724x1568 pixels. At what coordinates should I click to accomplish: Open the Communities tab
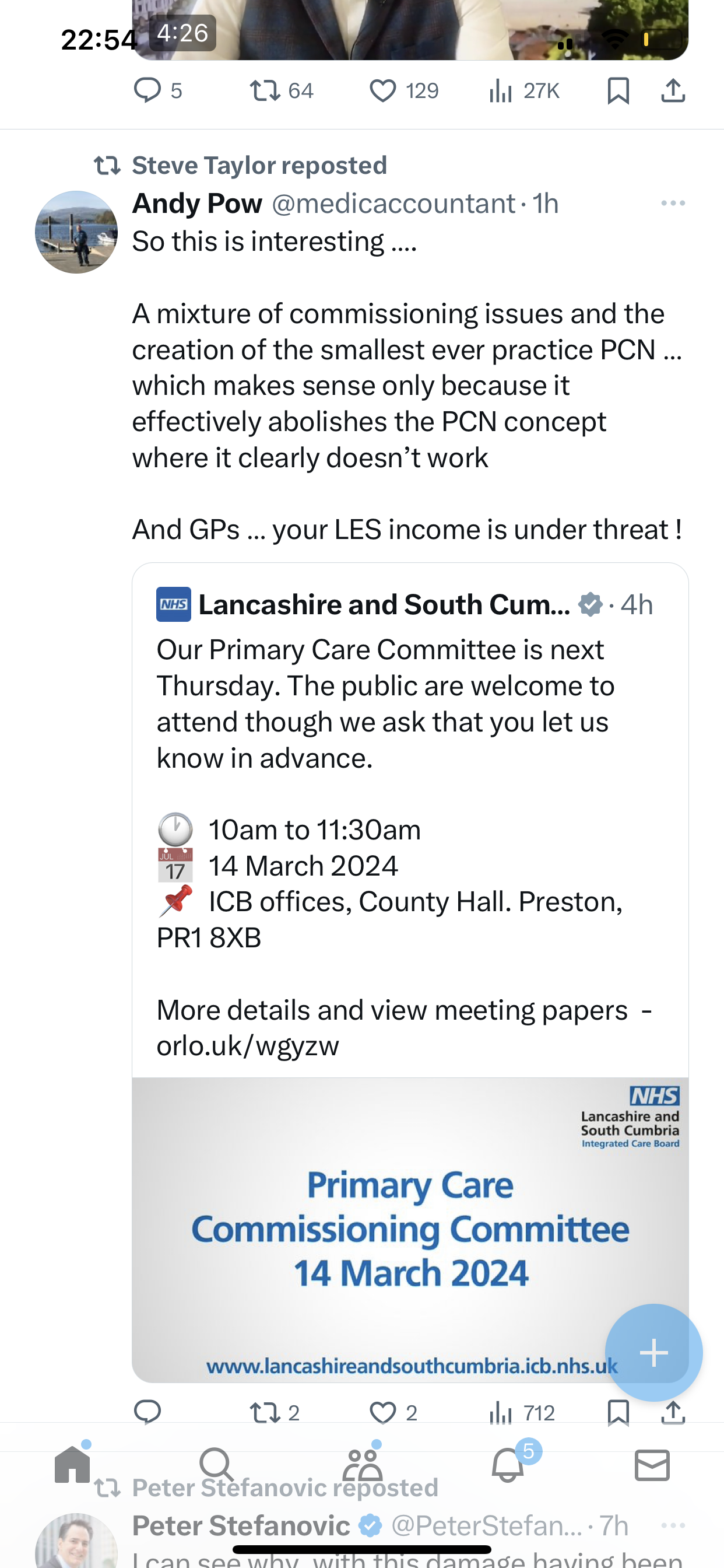click(362, 1465)
